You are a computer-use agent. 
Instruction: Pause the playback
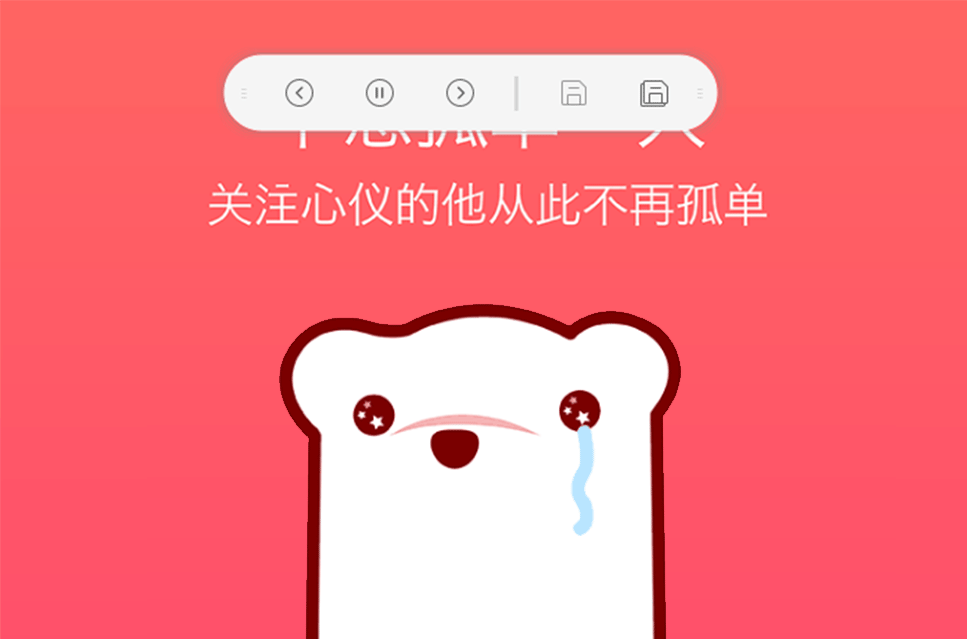[x=379, y=93]
